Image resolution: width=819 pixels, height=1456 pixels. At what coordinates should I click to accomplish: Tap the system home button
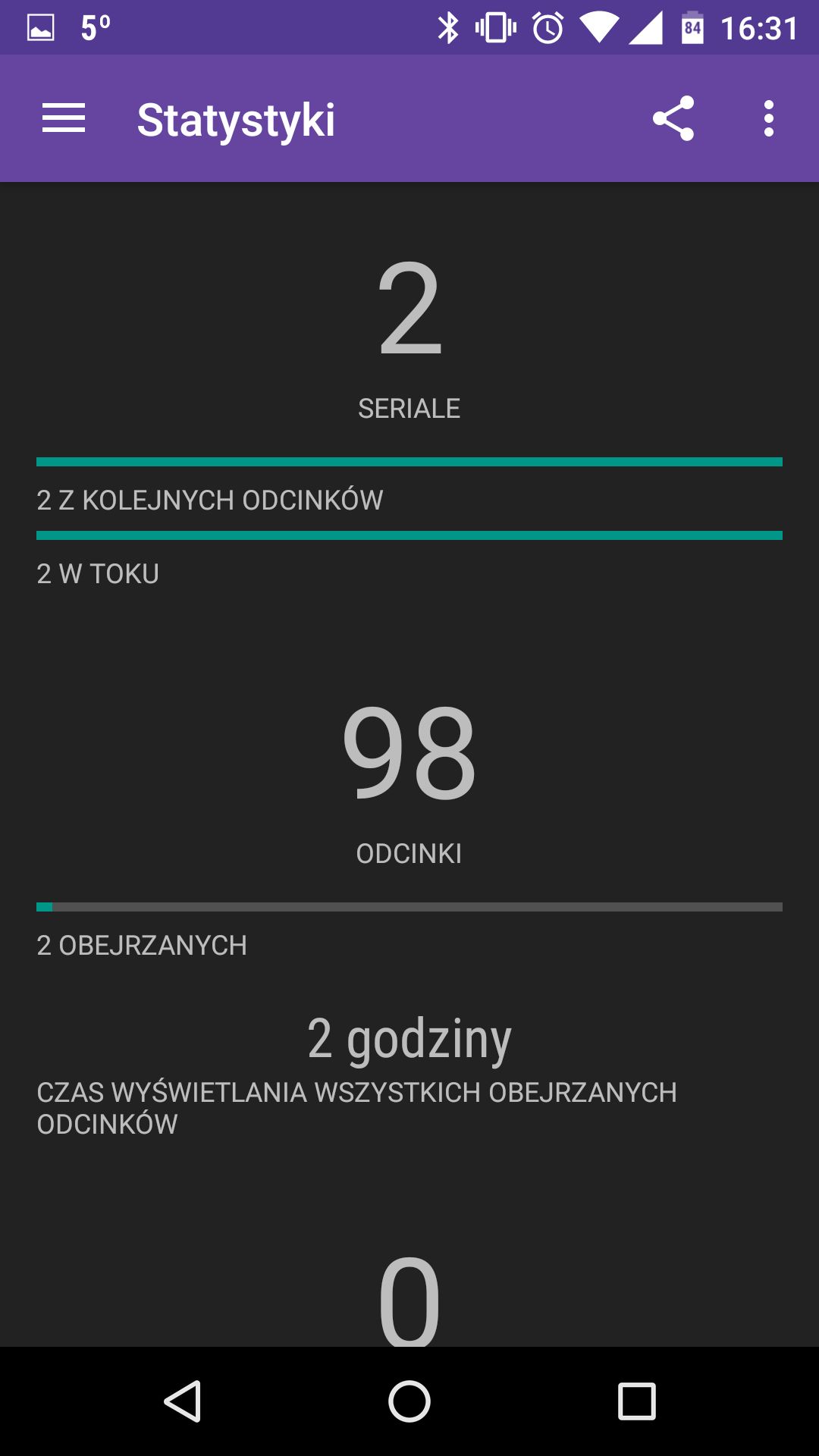(x=409, y=1401)
